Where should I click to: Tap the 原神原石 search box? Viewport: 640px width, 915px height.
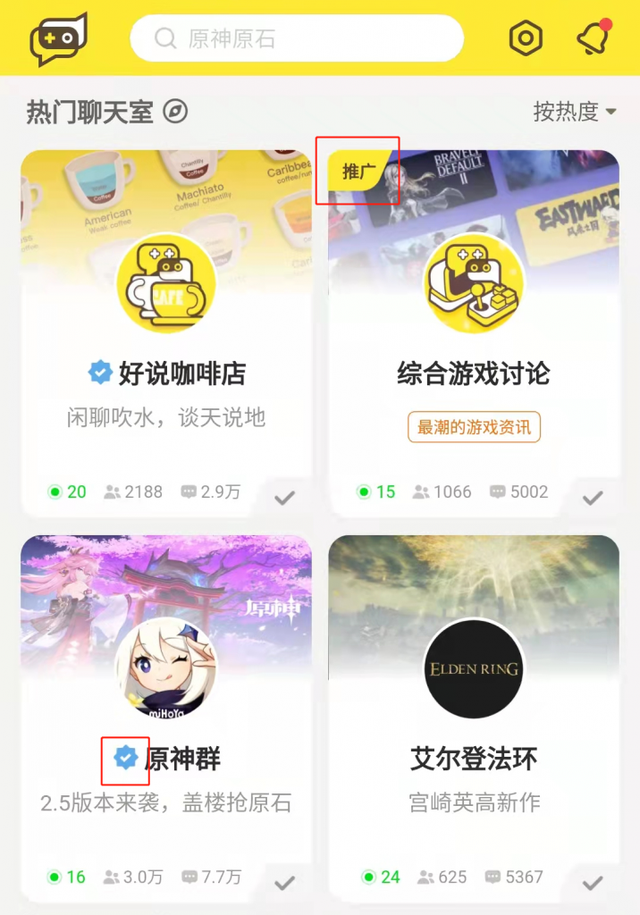297,39
